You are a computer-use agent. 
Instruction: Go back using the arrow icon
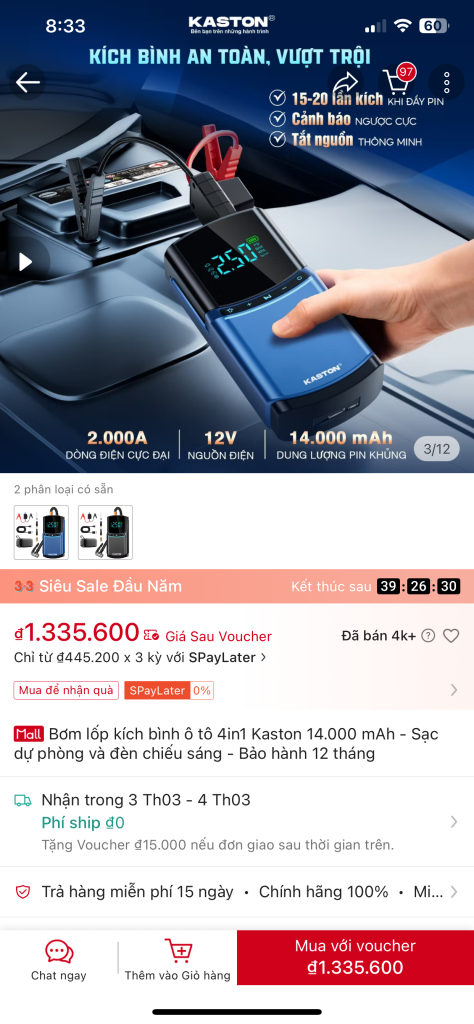pos(28,82)
